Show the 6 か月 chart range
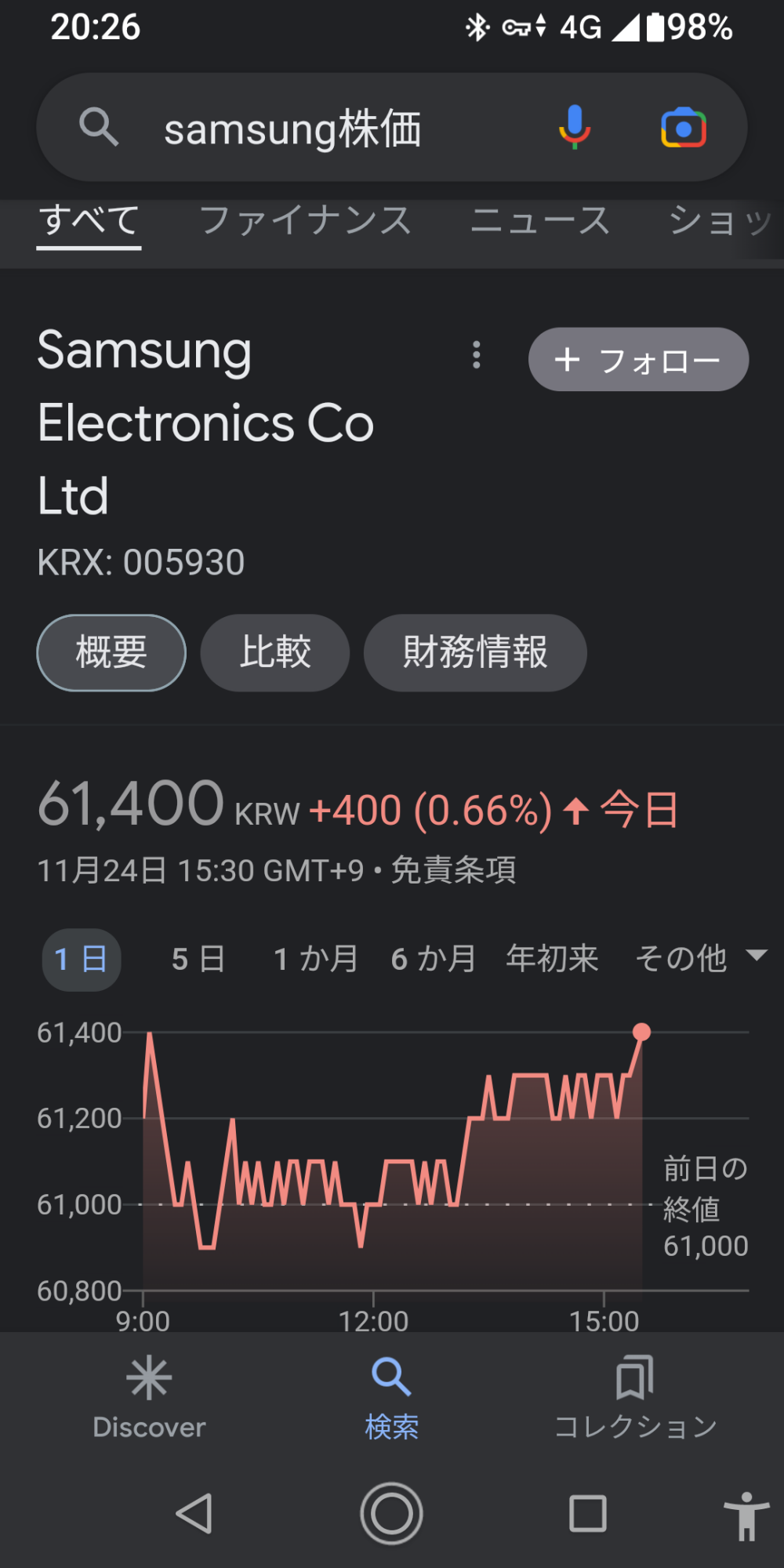This screenshot has height=1568, width=784. pos(434,959)
